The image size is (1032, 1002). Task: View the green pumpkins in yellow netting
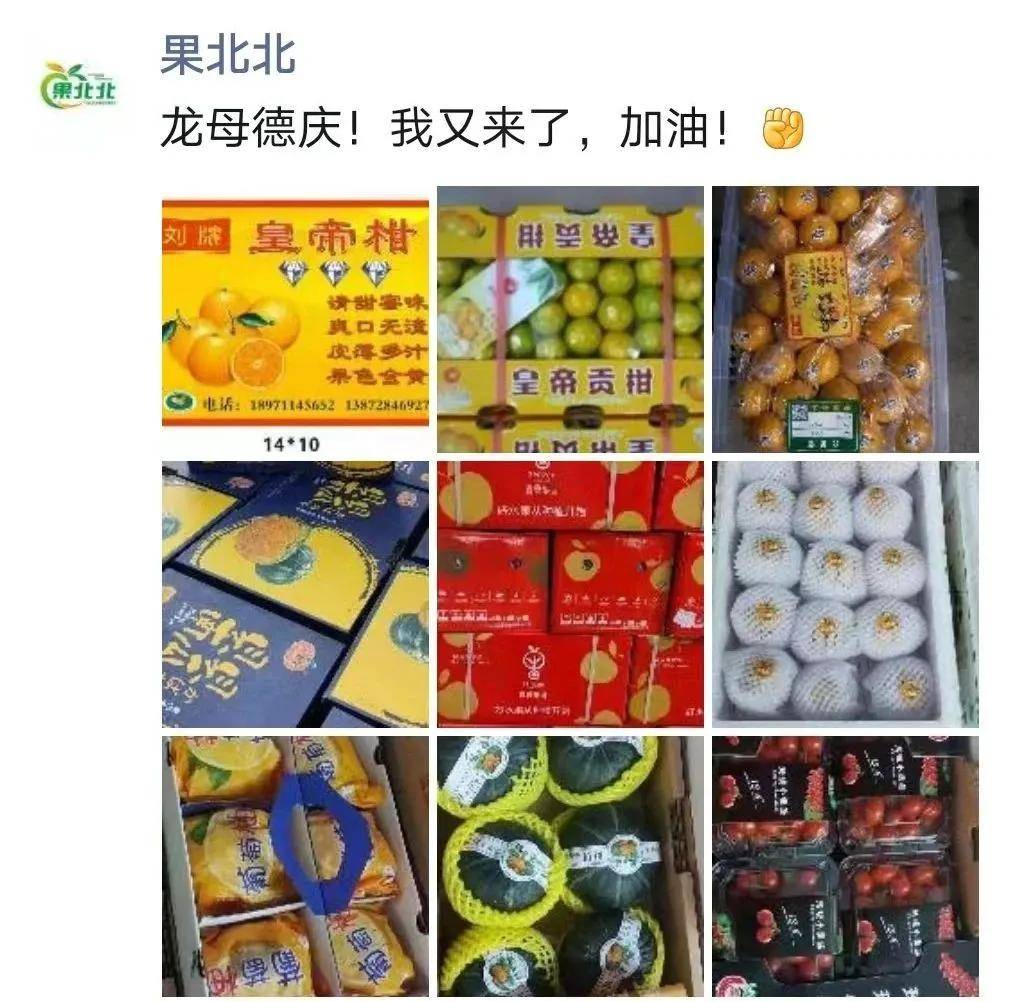[570, 866]
